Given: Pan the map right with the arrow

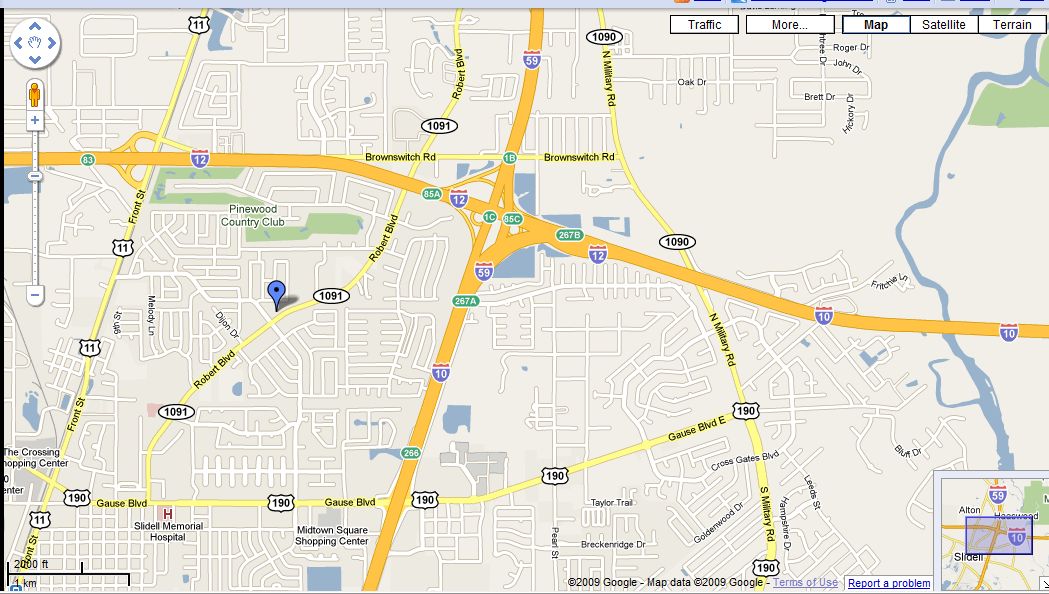Looking at the screenshot, I should (51, 43).
